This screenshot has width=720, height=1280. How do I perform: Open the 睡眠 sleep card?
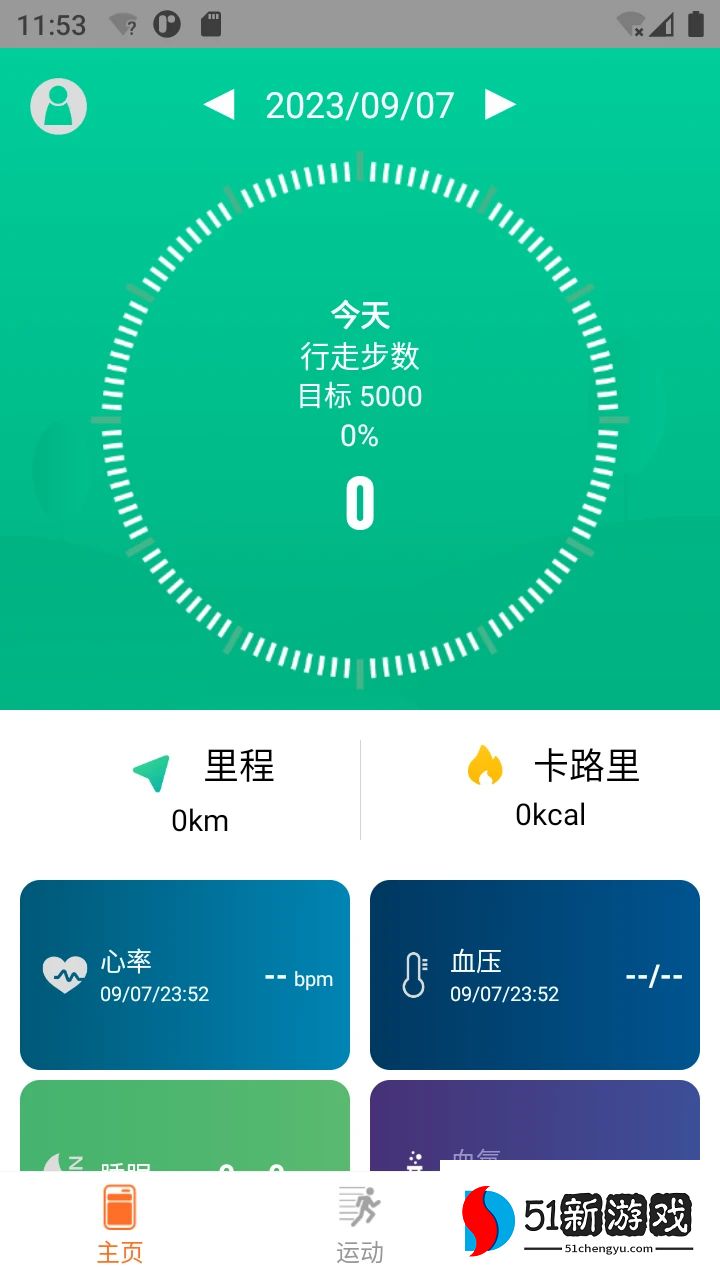(185, 1128)
